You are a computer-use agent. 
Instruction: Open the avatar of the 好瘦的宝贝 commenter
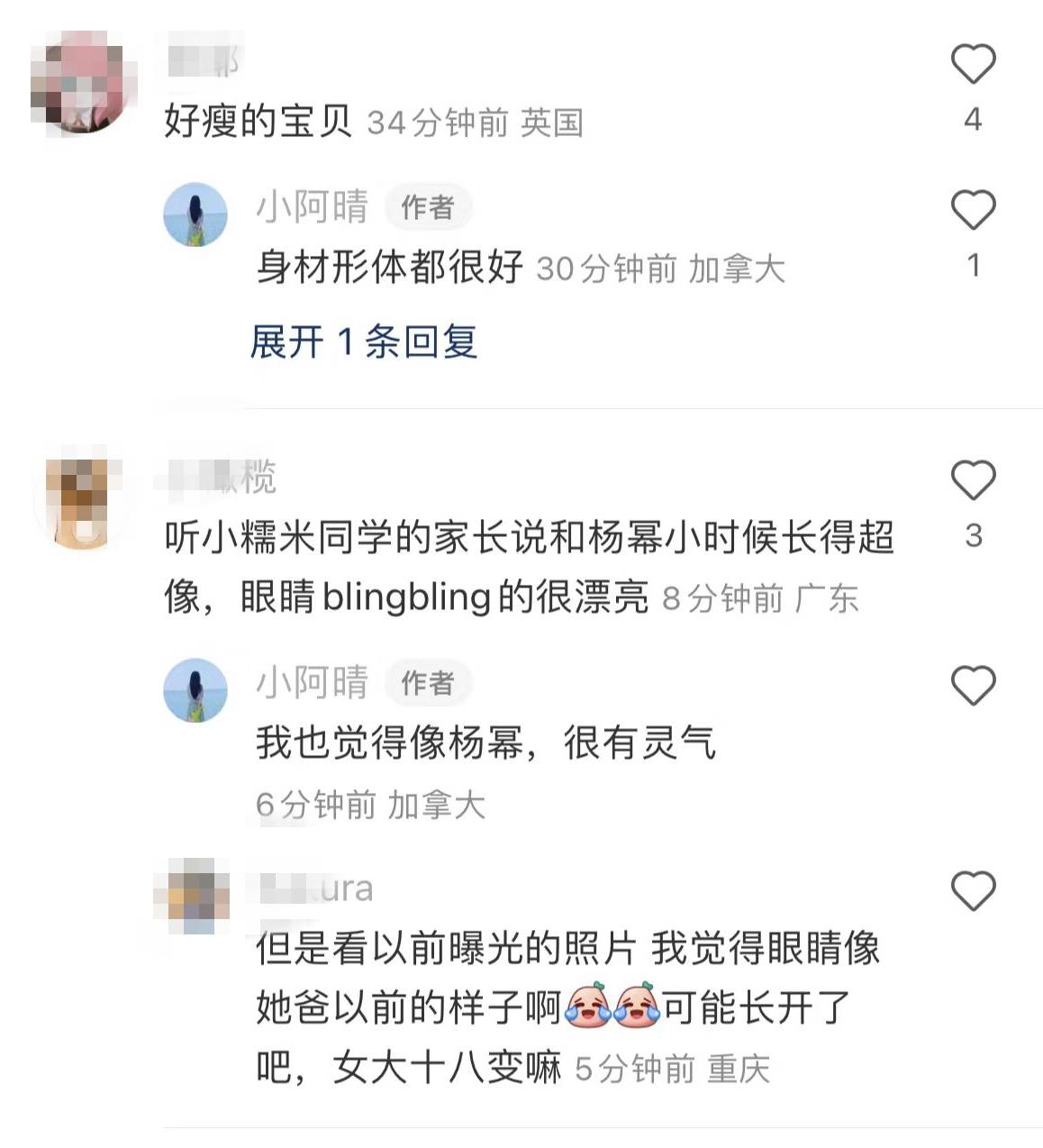pyautogui.click(x=84, y=83)
